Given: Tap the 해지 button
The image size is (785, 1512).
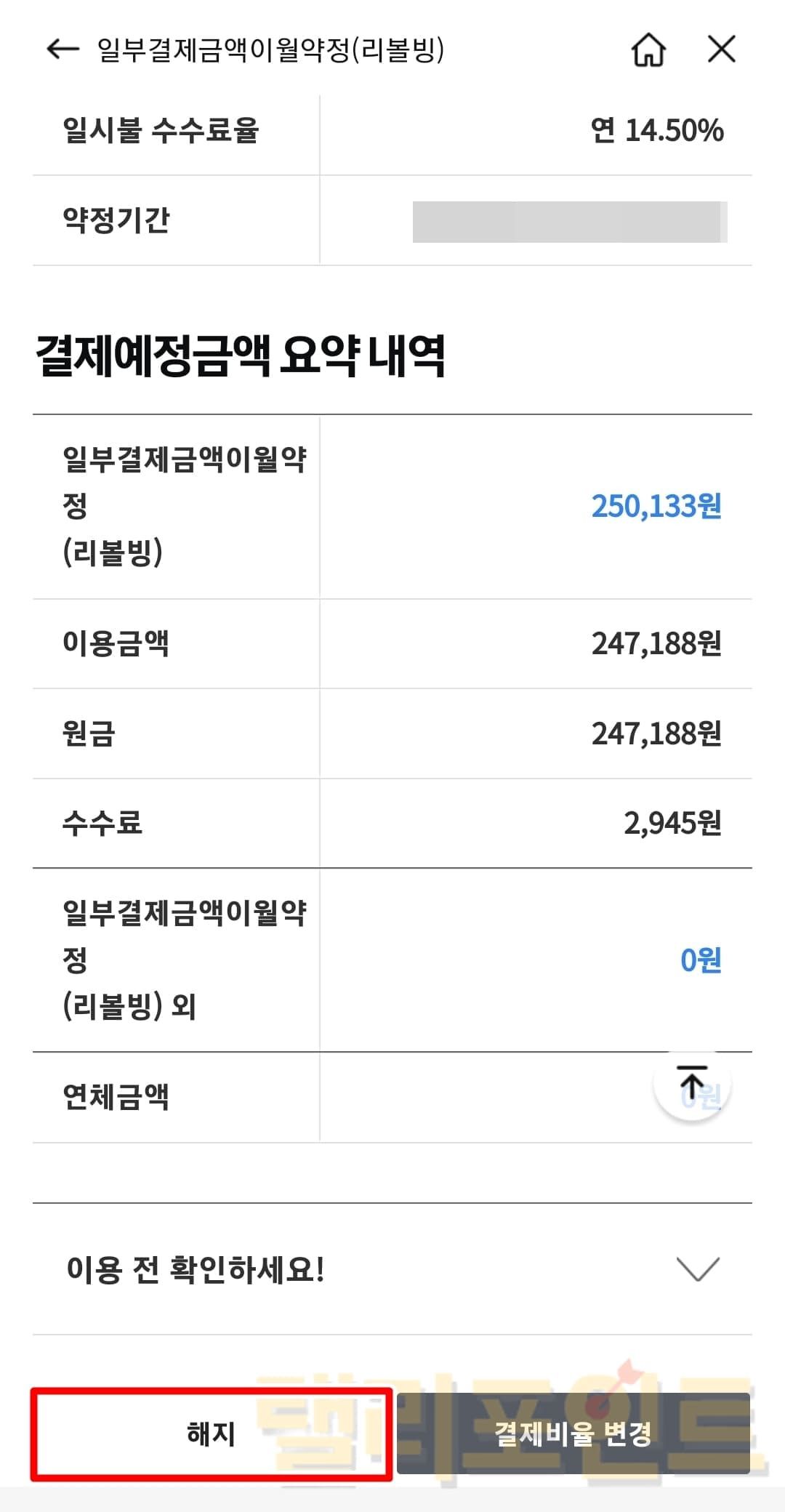Looking at the screenshot, I should (x=212, y=1433).
